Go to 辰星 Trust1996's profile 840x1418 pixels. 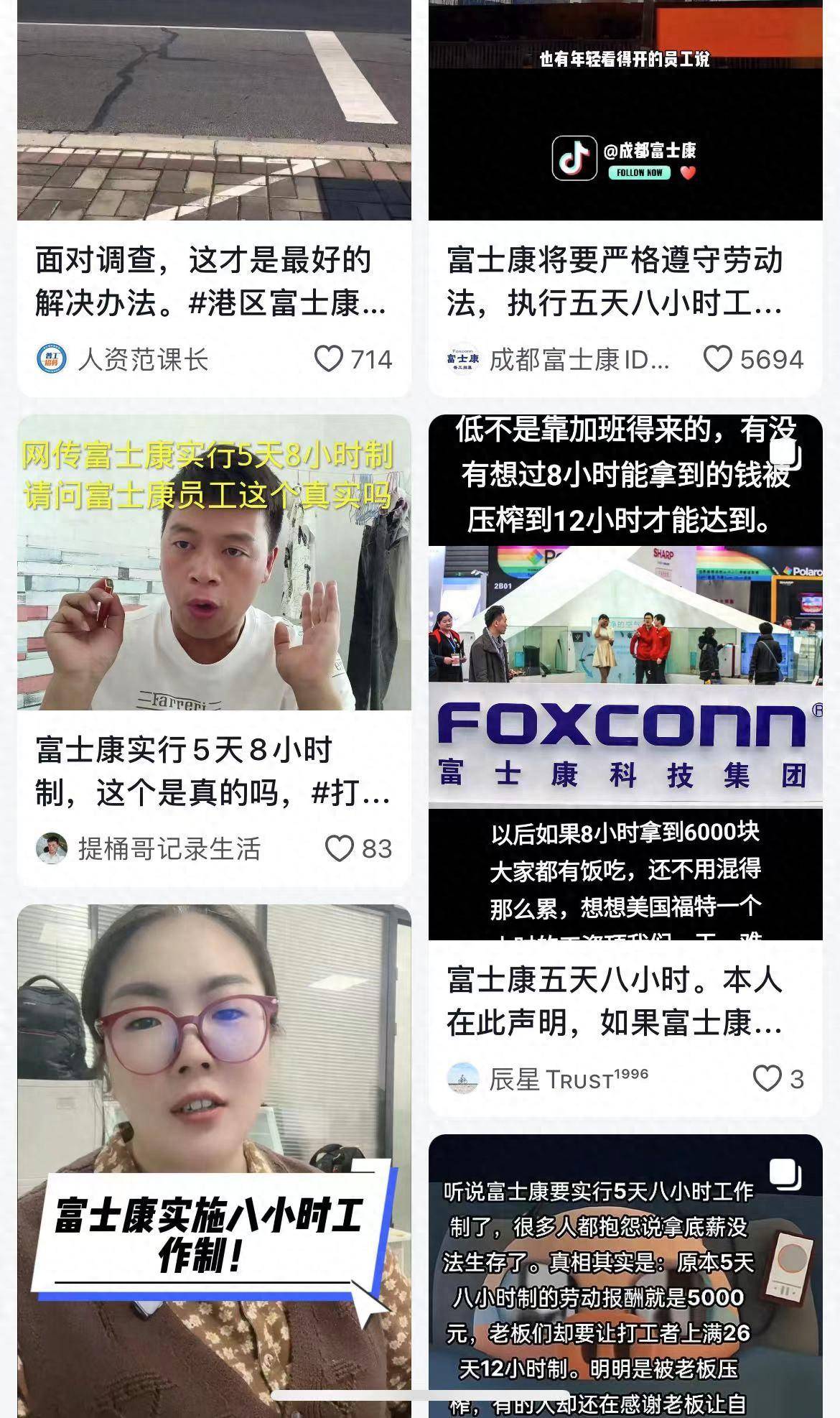pyautogui.click(x=567, y=1079)
